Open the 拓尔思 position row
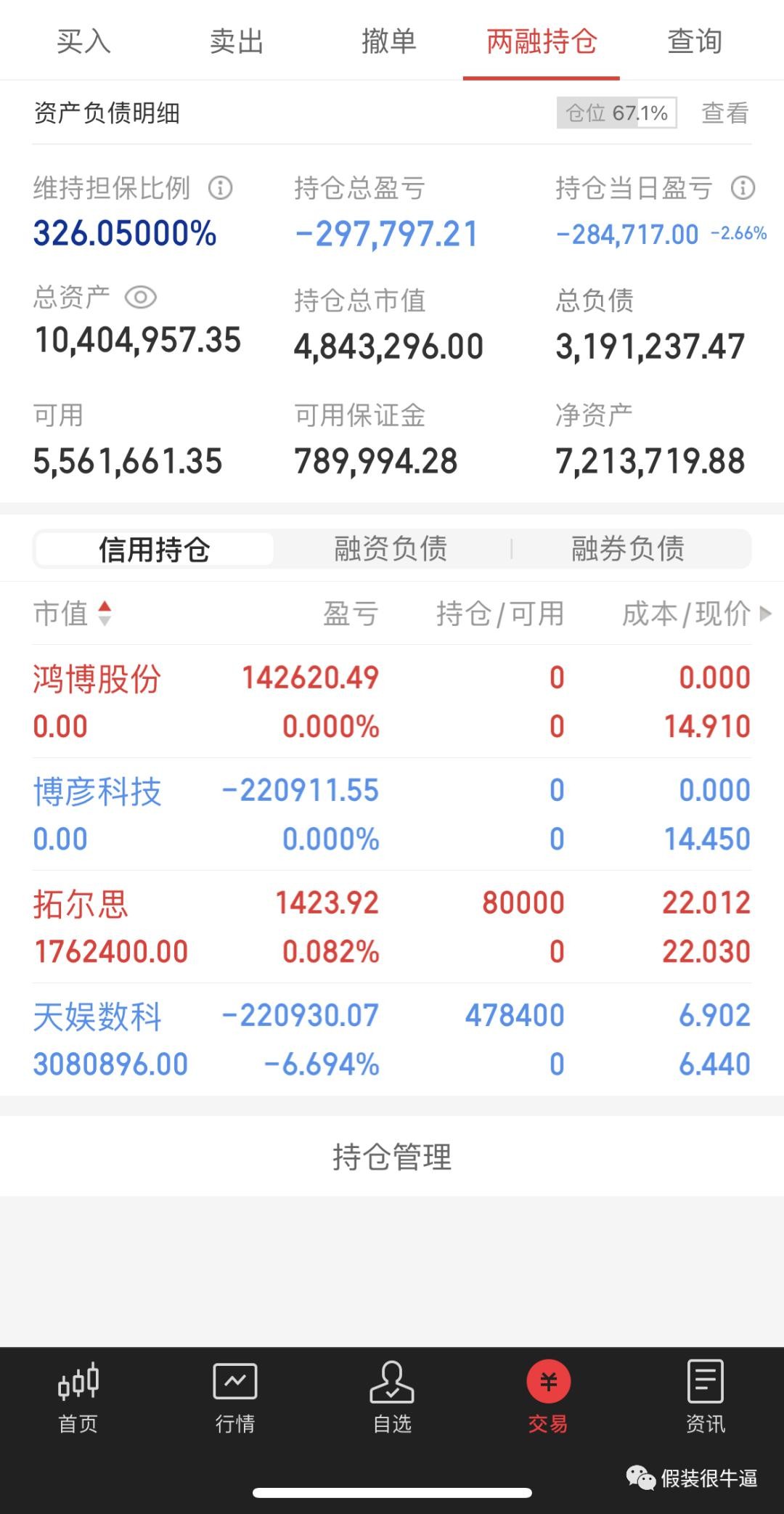The height and width of the screenshot is (1514, 784). [392, 927]
